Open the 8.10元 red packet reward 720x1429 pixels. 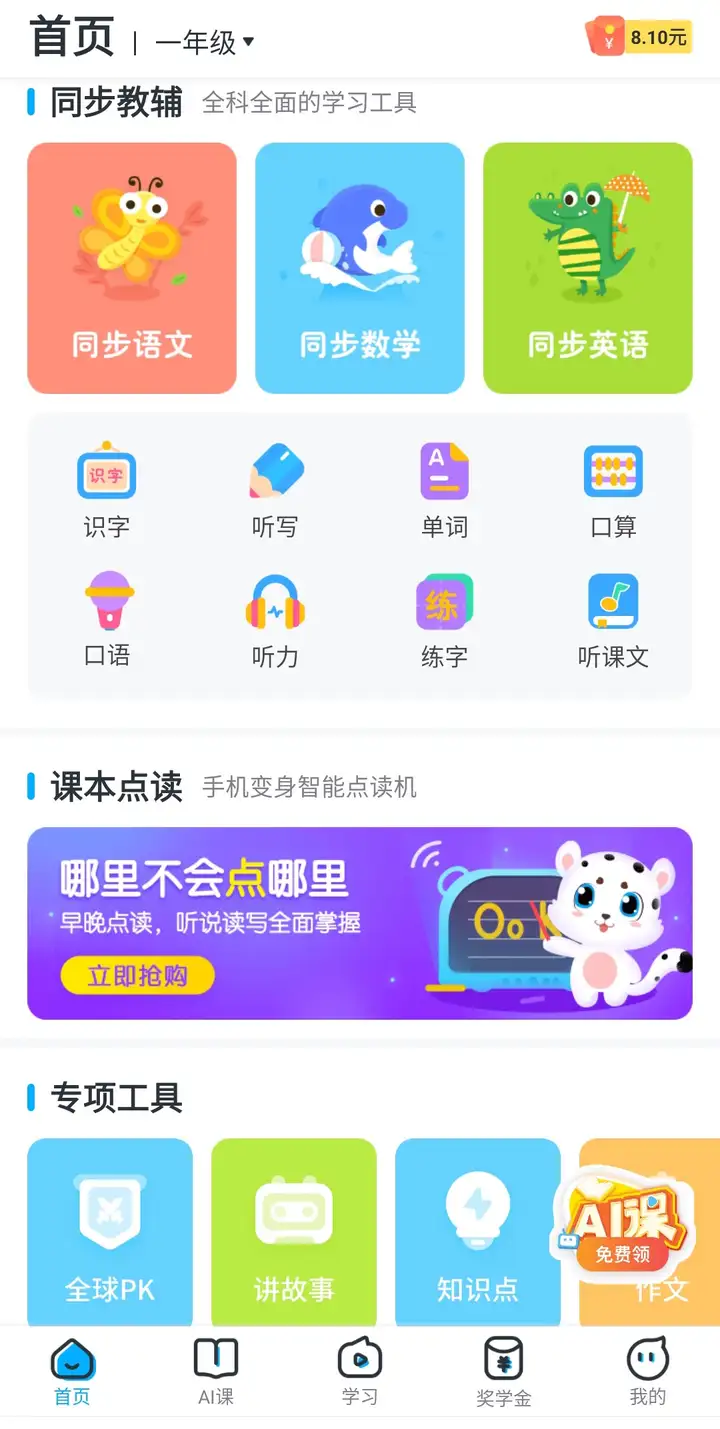pyautogui.click(x=639, y=37)
